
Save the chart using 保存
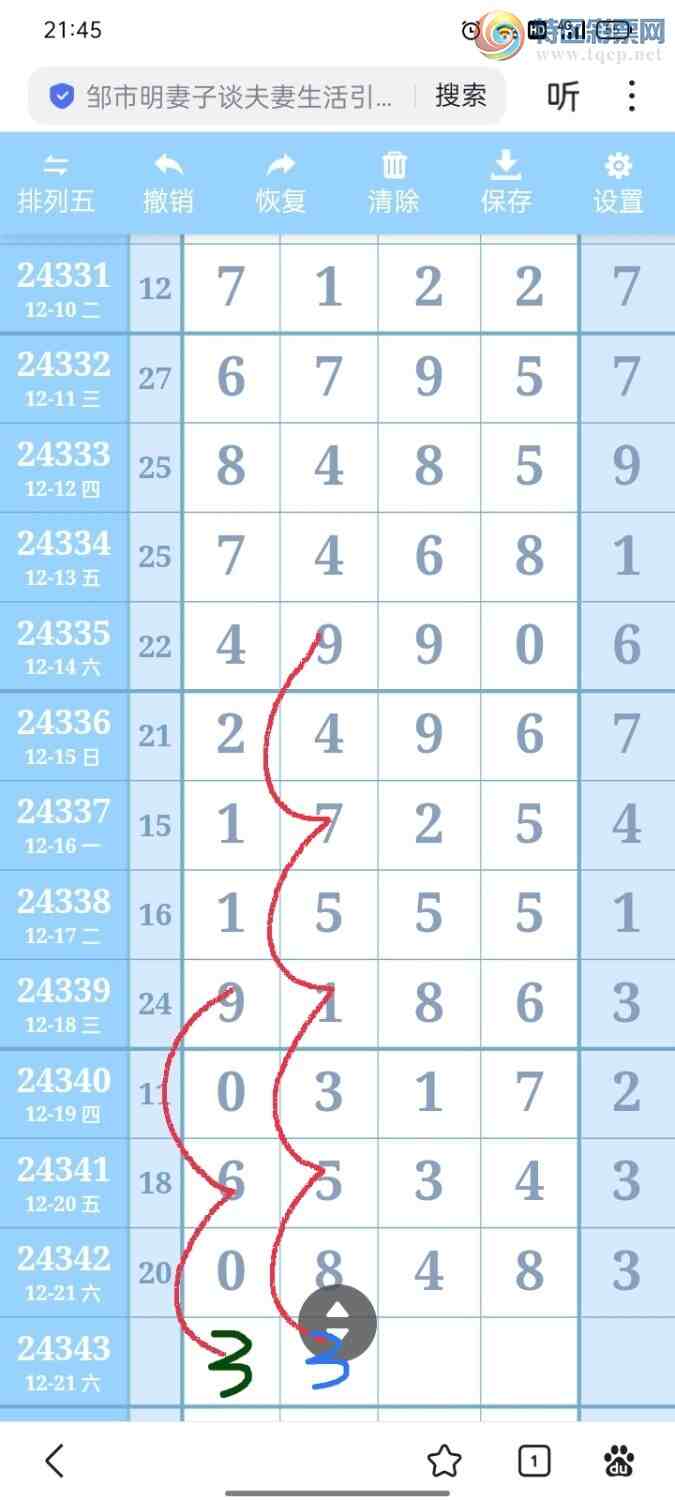pyautogui.click(x=506, y=183)
